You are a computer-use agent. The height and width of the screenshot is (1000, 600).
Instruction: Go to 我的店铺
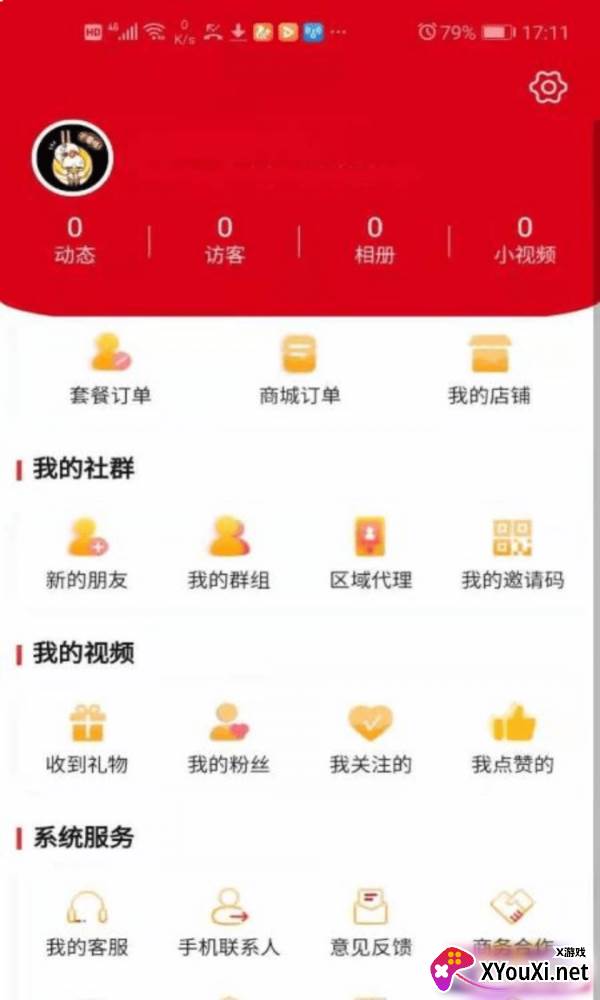click(489, 370)
